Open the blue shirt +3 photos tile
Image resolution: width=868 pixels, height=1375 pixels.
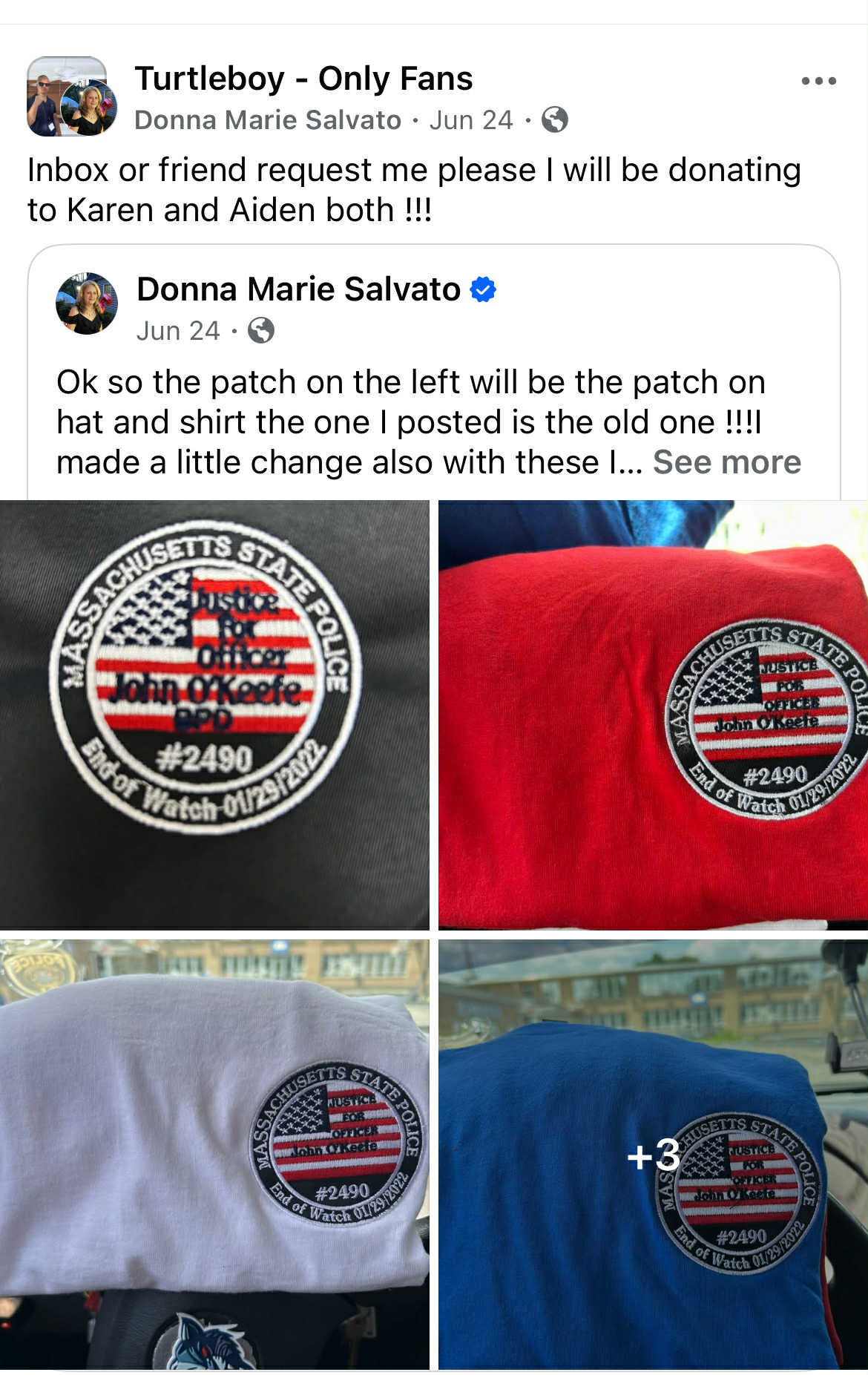click(653, 1154)
